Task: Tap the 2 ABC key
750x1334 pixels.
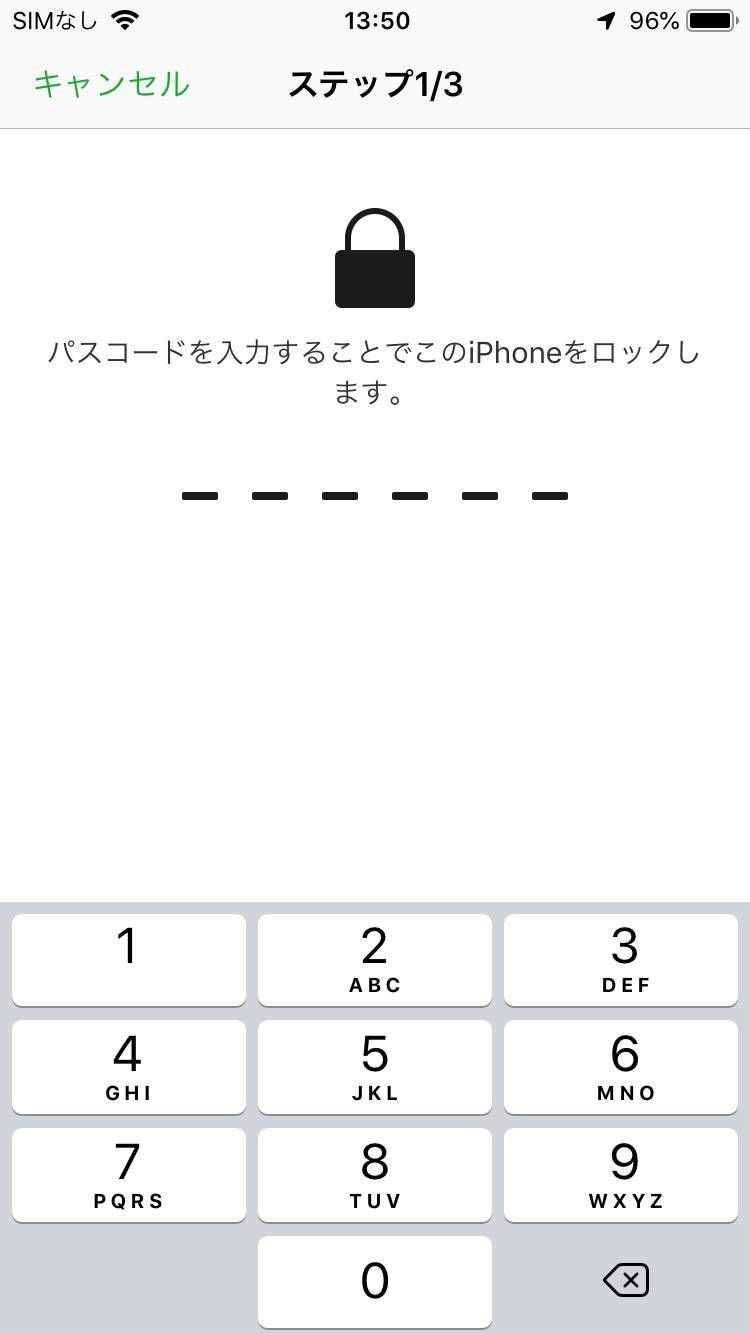Action: (375, 959)
